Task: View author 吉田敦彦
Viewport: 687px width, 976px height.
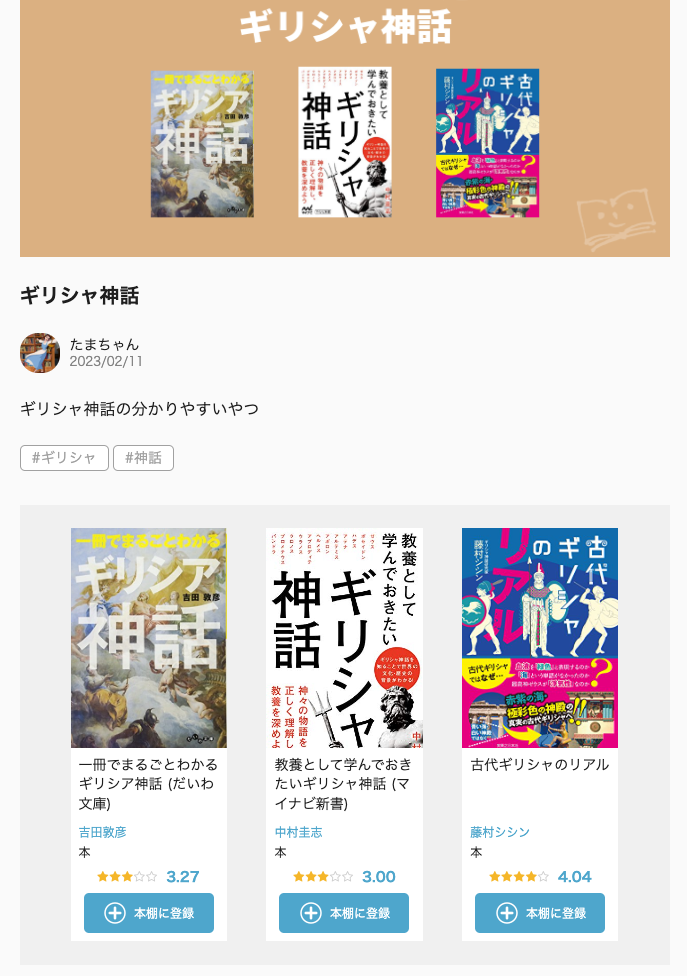Action: pyautogui.click(x=103, y=832)
